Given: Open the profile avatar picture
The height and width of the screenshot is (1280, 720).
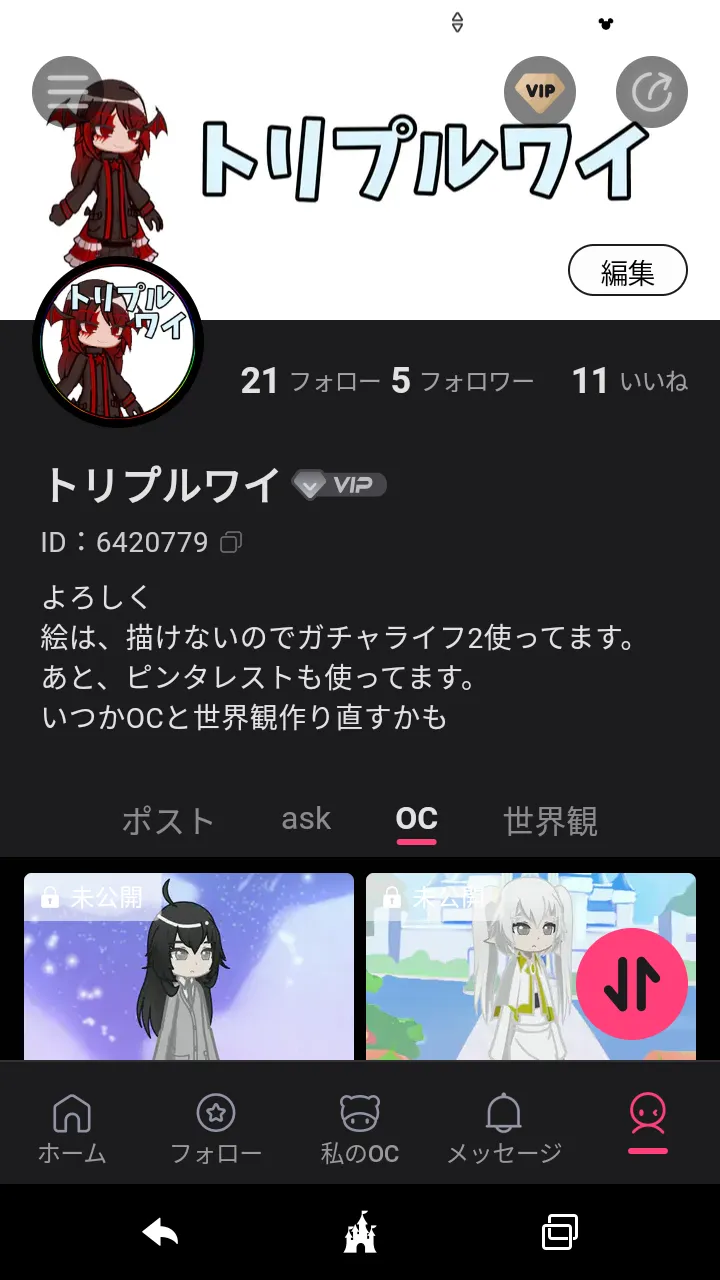Looking at the screenshot, I should pos(118,343).
